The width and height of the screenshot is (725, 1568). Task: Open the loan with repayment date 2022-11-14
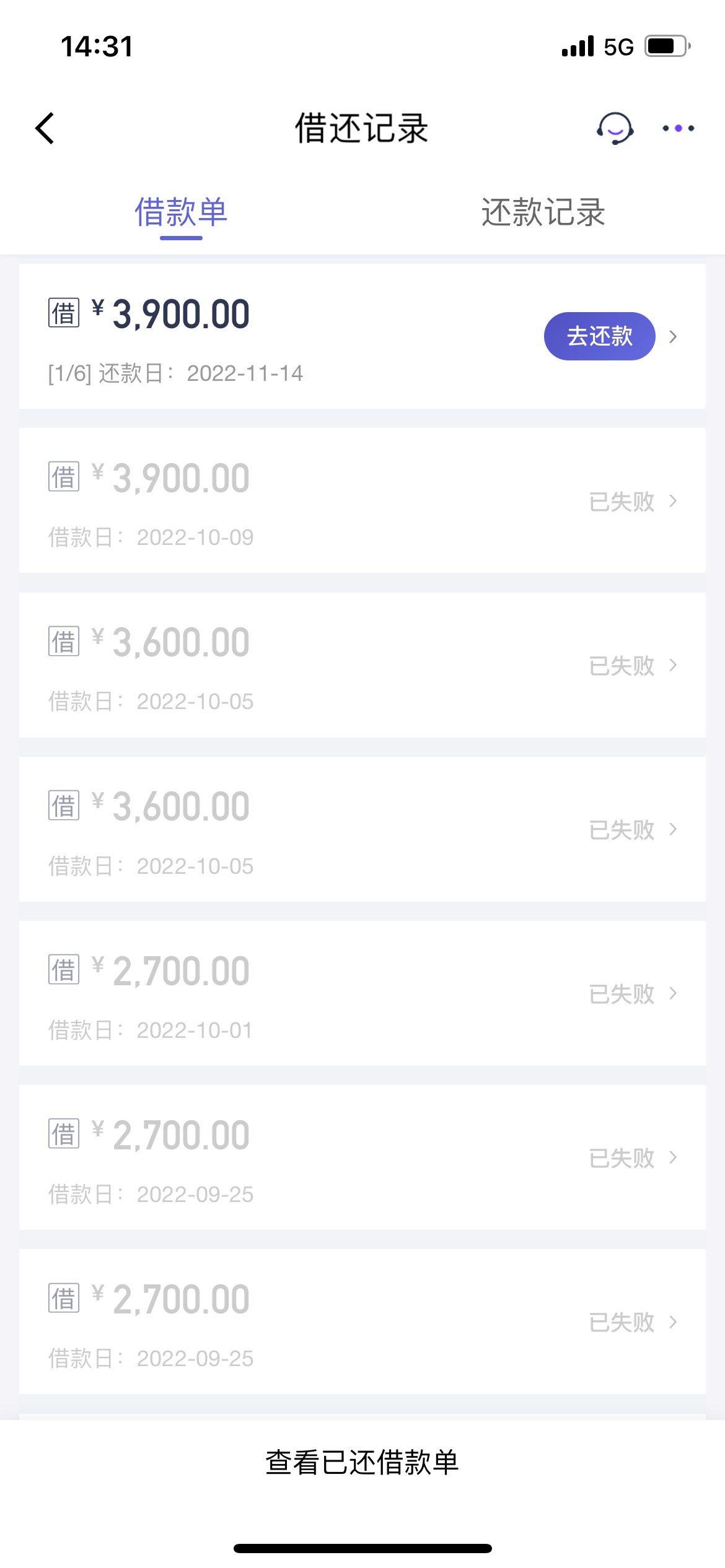click(362, 336)
